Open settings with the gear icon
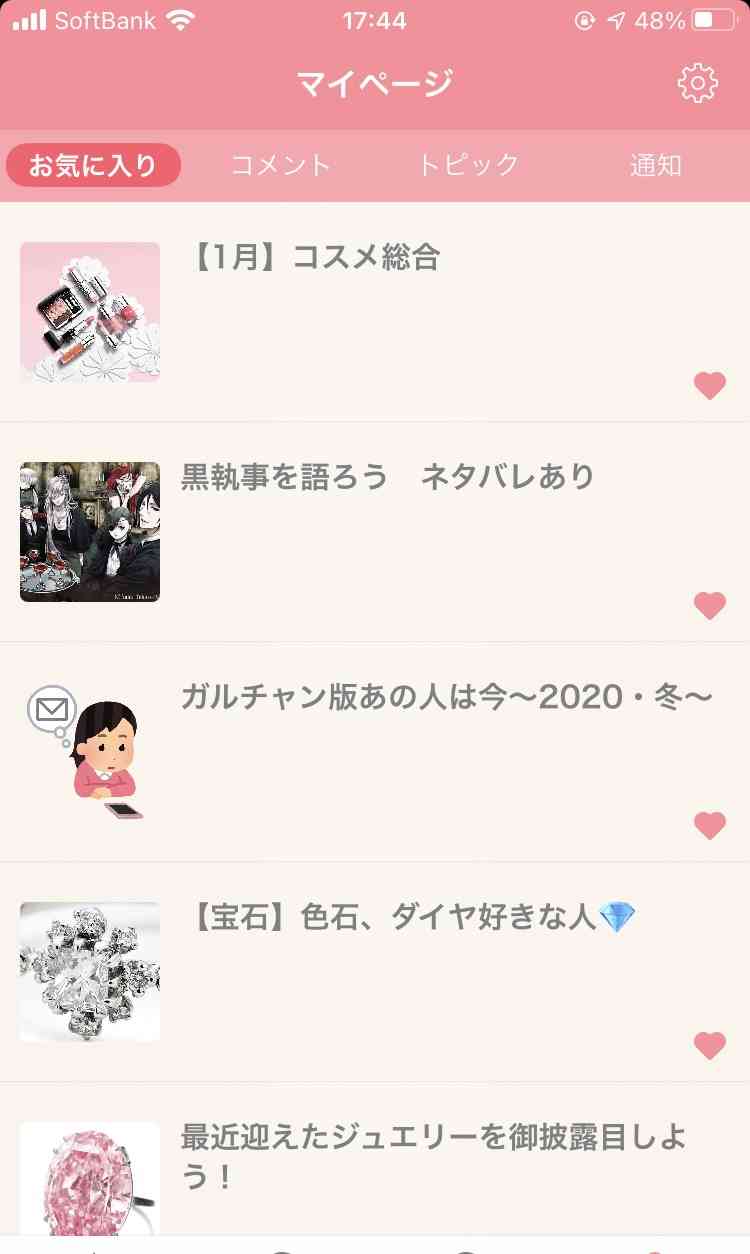The width and height of the screenshot is (750, 1254). click(697, 83)
